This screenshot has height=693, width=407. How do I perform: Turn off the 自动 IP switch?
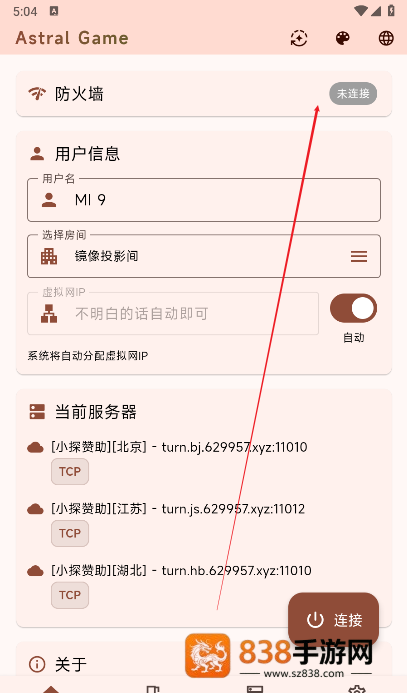[x=353, y=308]
